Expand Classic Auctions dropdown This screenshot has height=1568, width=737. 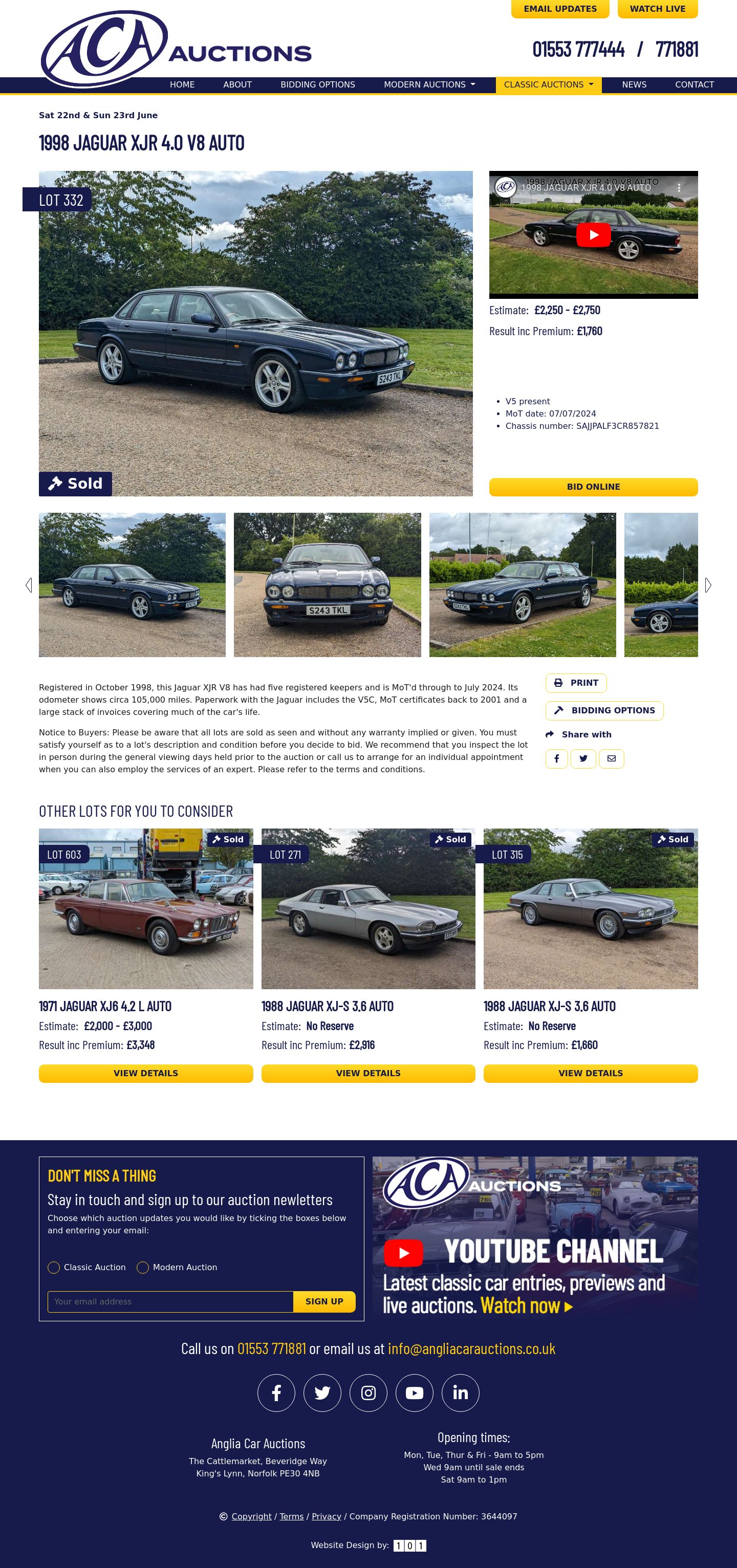[548, 84]
